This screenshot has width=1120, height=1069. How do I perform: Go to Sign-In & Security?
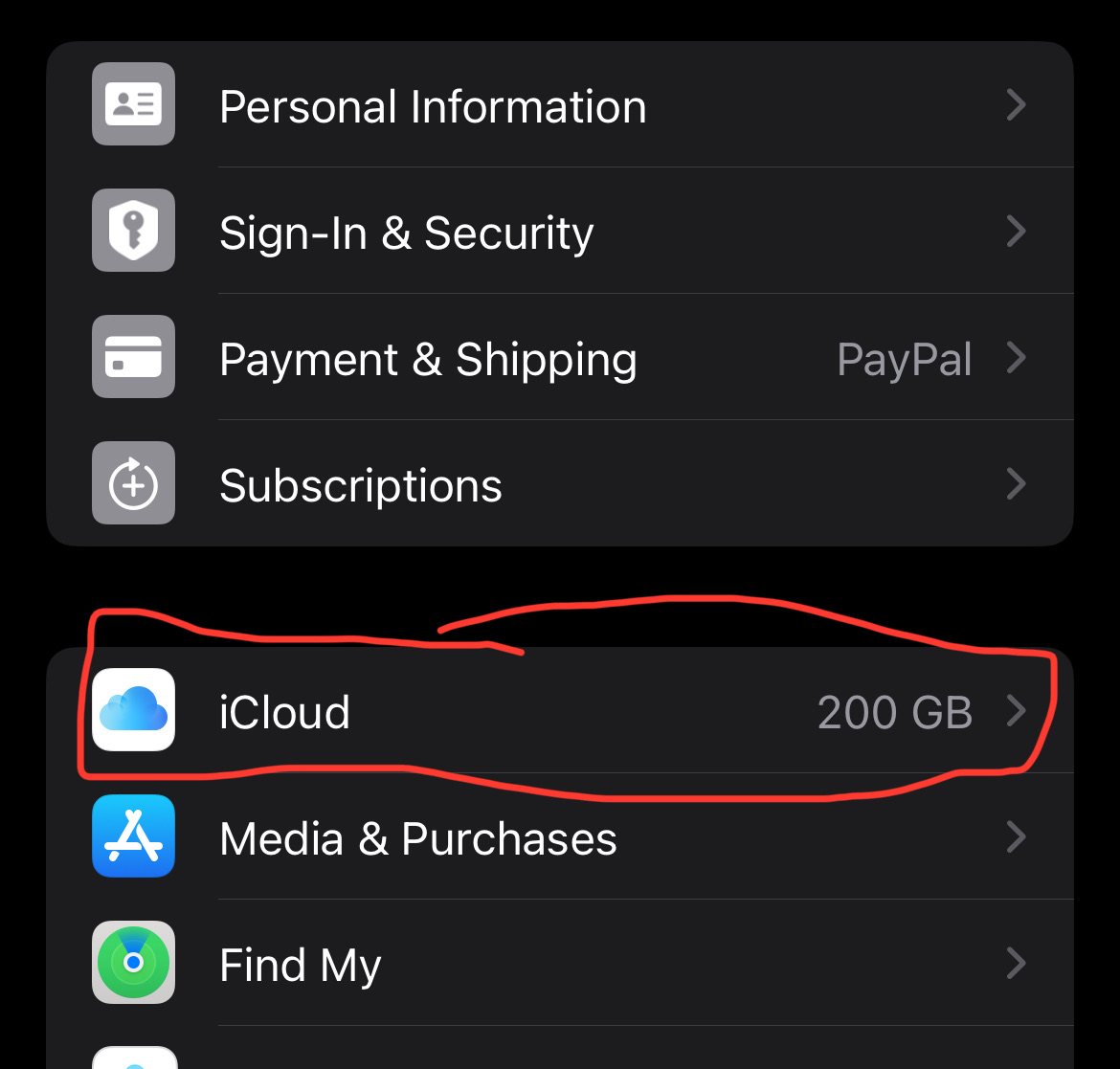coord(559,233)
